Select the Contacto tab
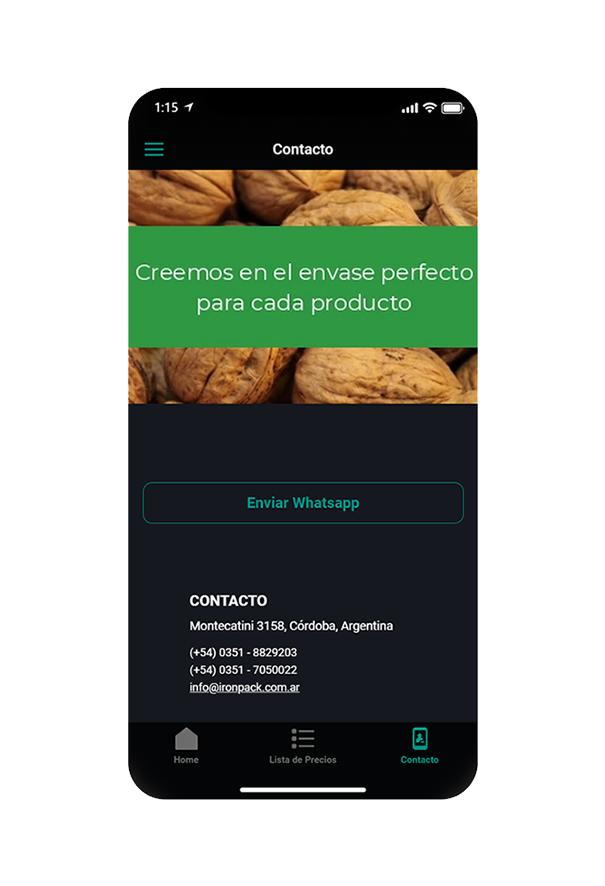 click(x=420, y=746)
